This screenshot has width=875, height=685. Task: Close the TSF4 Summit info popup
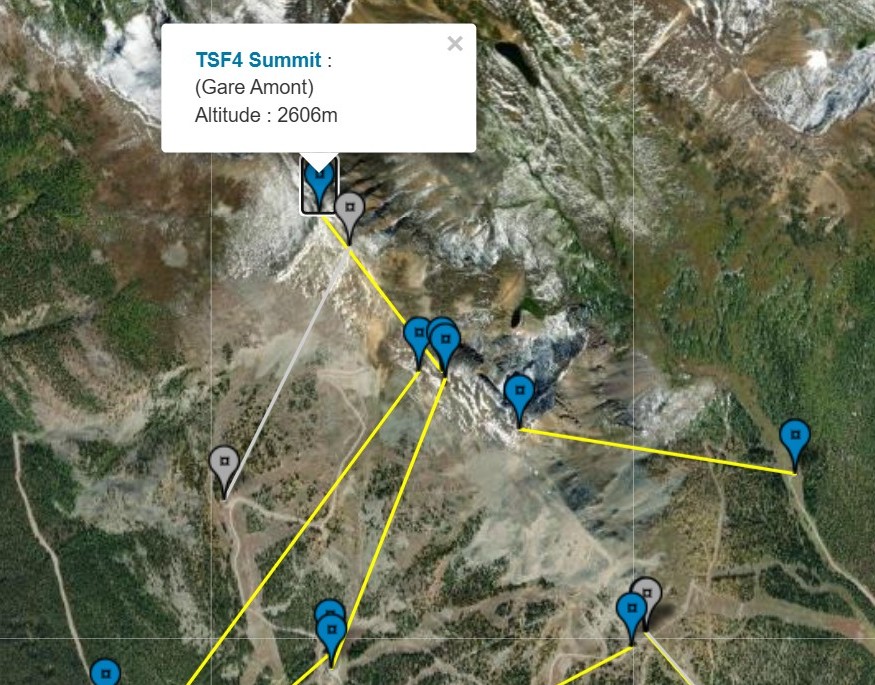(x=455, y=44)
